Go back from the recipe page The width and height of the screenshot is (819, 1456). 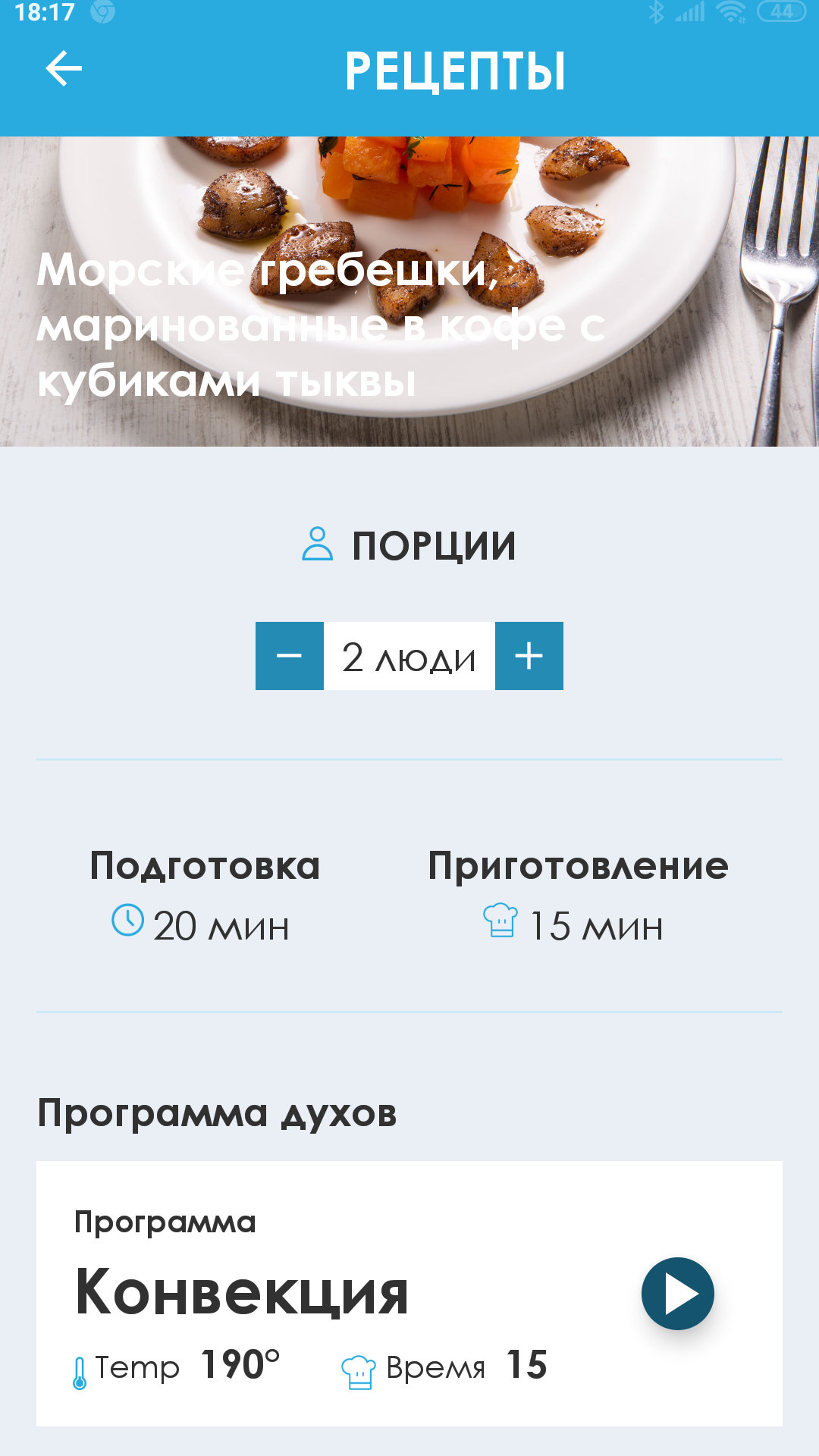(64, 69)
